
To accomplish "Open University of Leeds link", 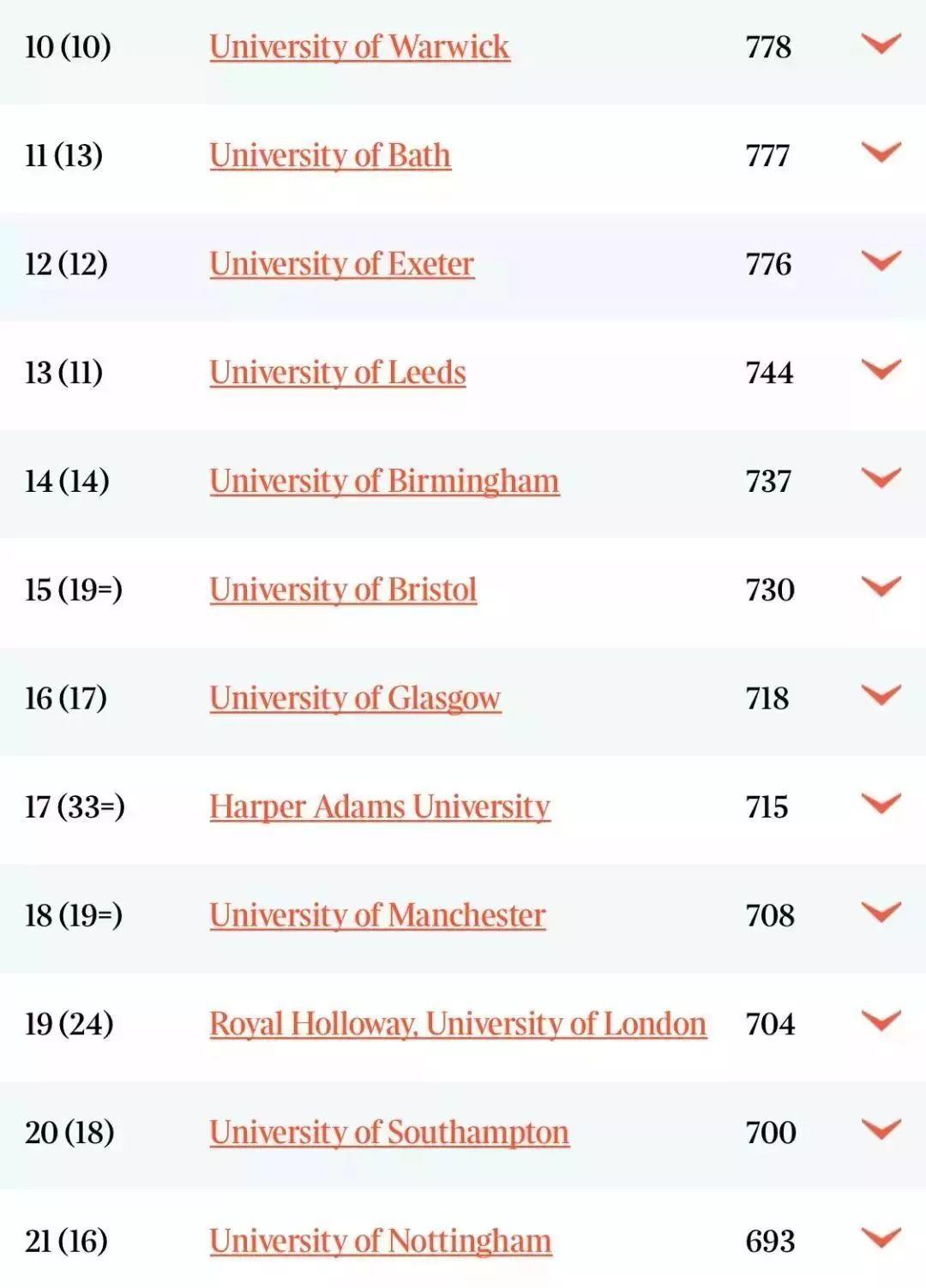I will [x=338, y=373].
